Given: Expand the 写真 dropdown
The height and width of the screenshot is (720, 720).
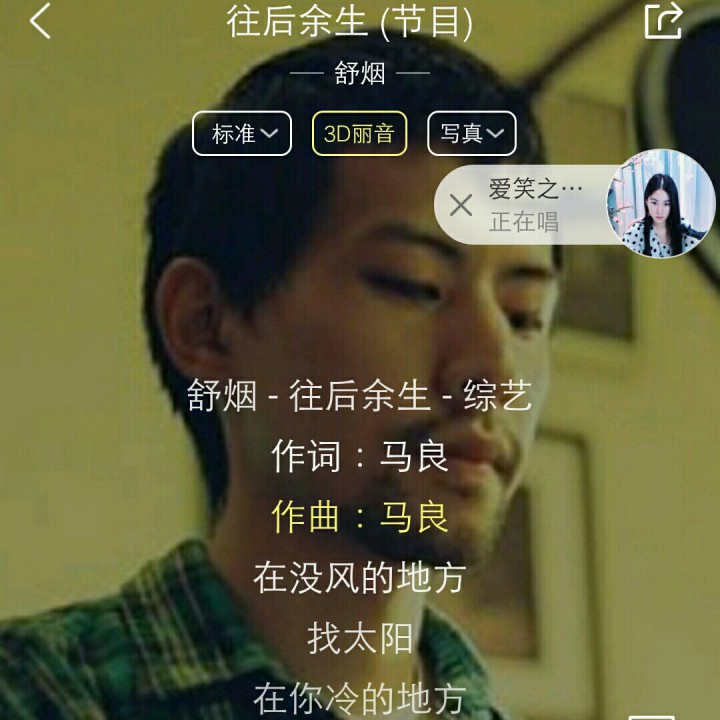Looking at the screenshot, I should pos(472,134).
